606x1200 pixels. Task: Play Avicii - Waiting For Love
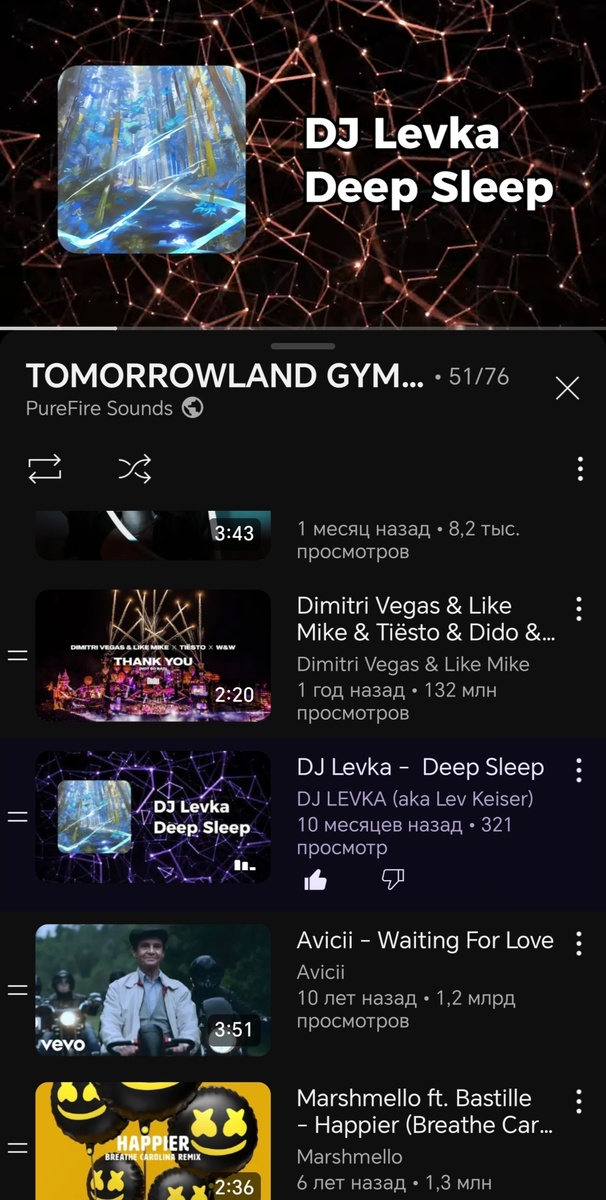pyautogui.click(x=153, y=989)
